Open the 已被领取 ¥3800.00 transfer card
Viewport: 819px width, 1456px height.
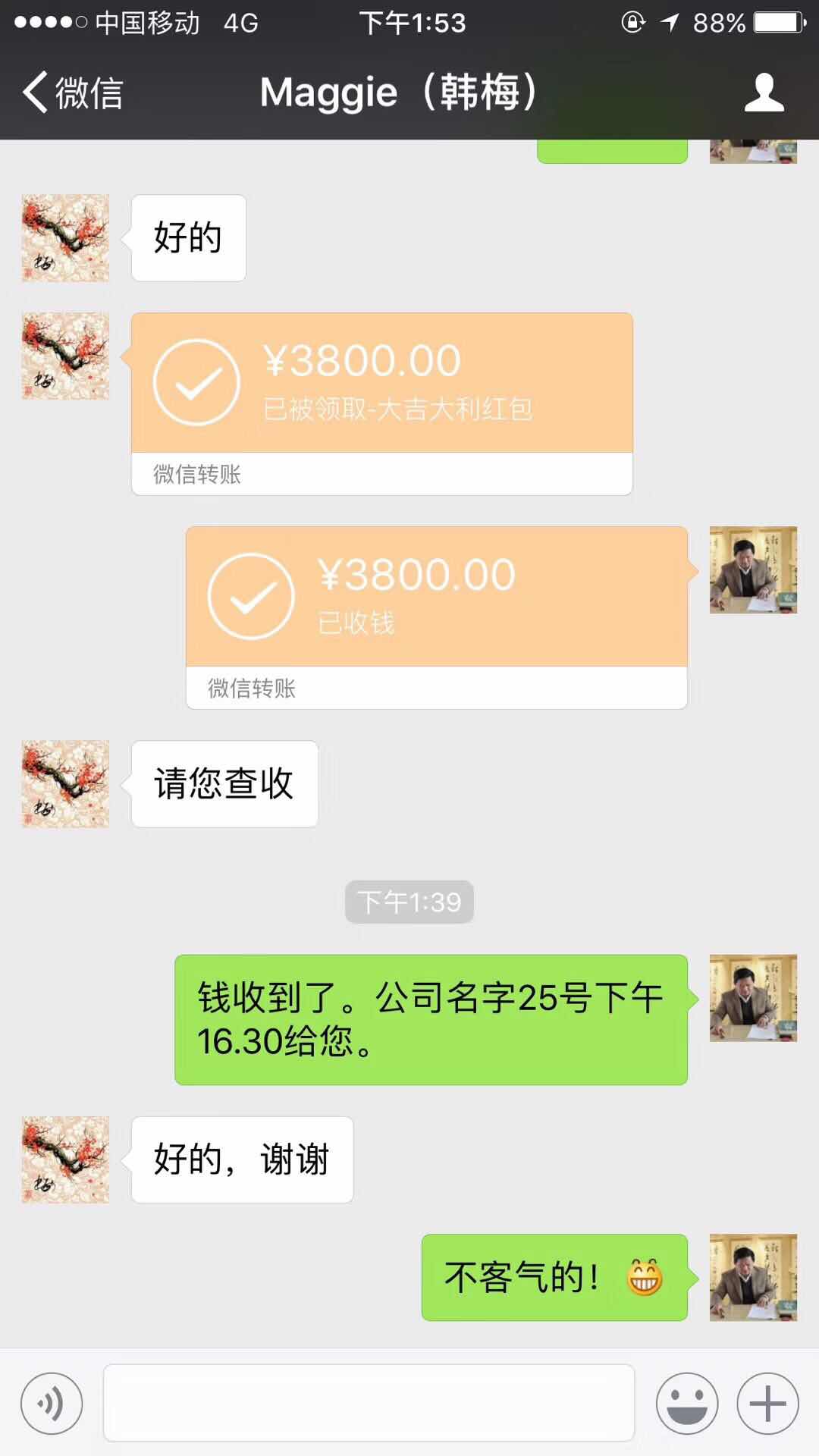point(381,403)
